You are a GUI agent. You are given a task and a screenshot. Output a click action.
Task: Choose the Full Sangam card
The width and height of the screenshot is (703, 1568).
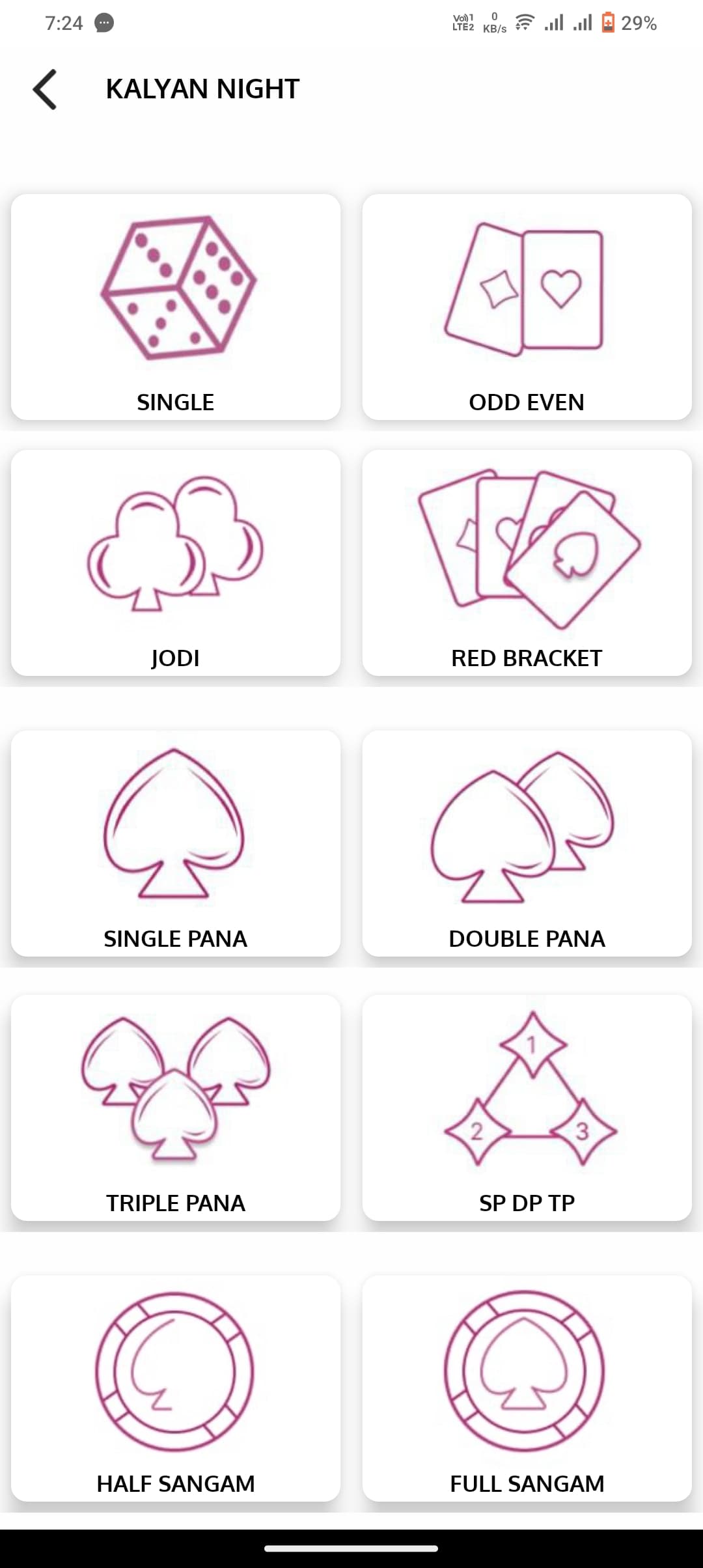point(527,1388)
